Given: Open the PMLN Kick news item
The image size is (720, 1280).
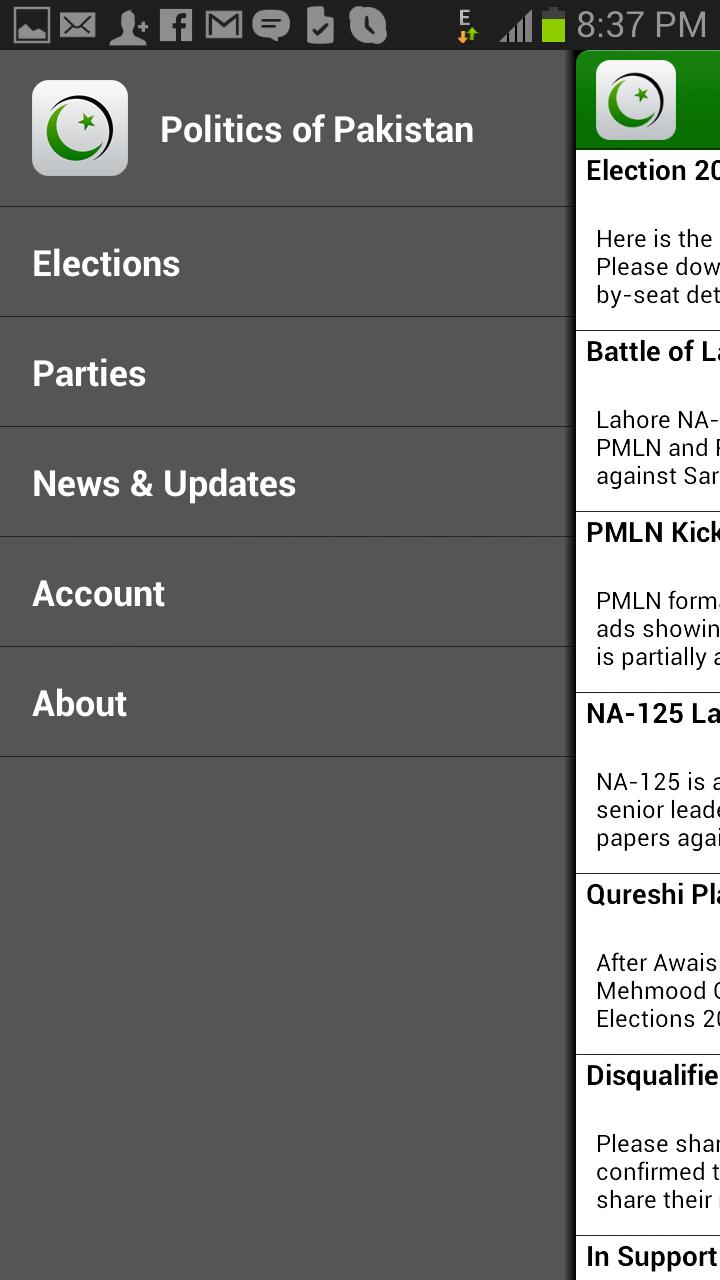Looking at the screenshot, I should (x=652, y=602).
